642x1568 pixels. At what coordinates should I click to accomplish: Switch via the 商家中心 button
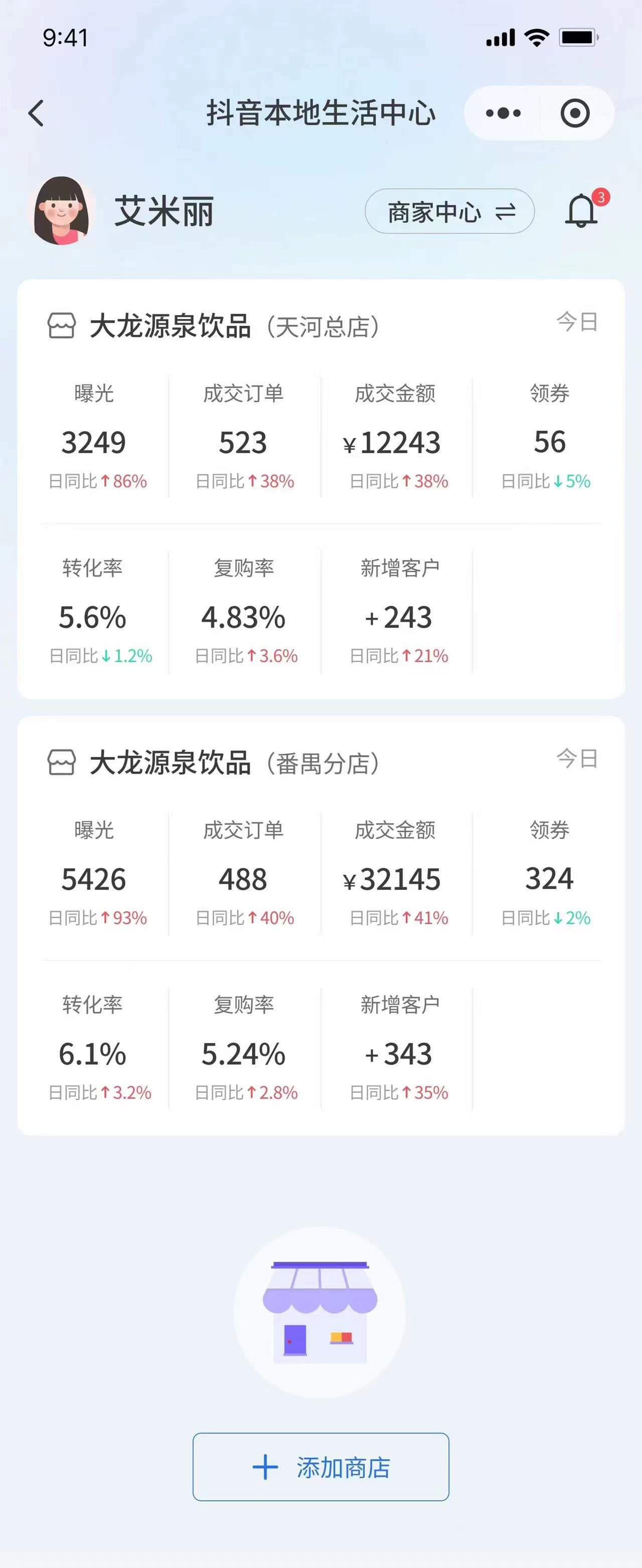click(x=449, y=212)
